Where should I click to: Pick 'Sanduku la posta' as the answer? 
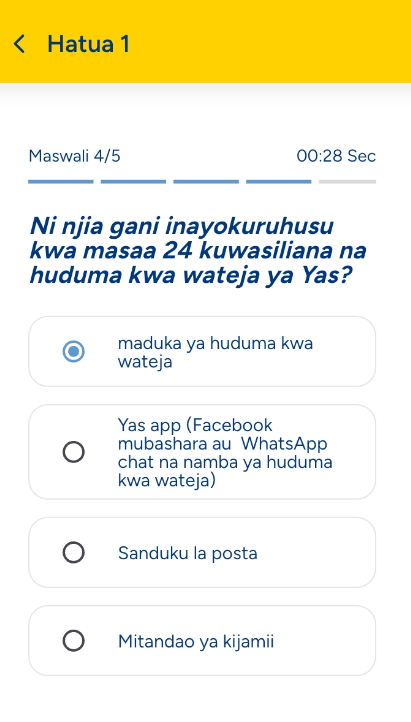click(x=202, y=552)
